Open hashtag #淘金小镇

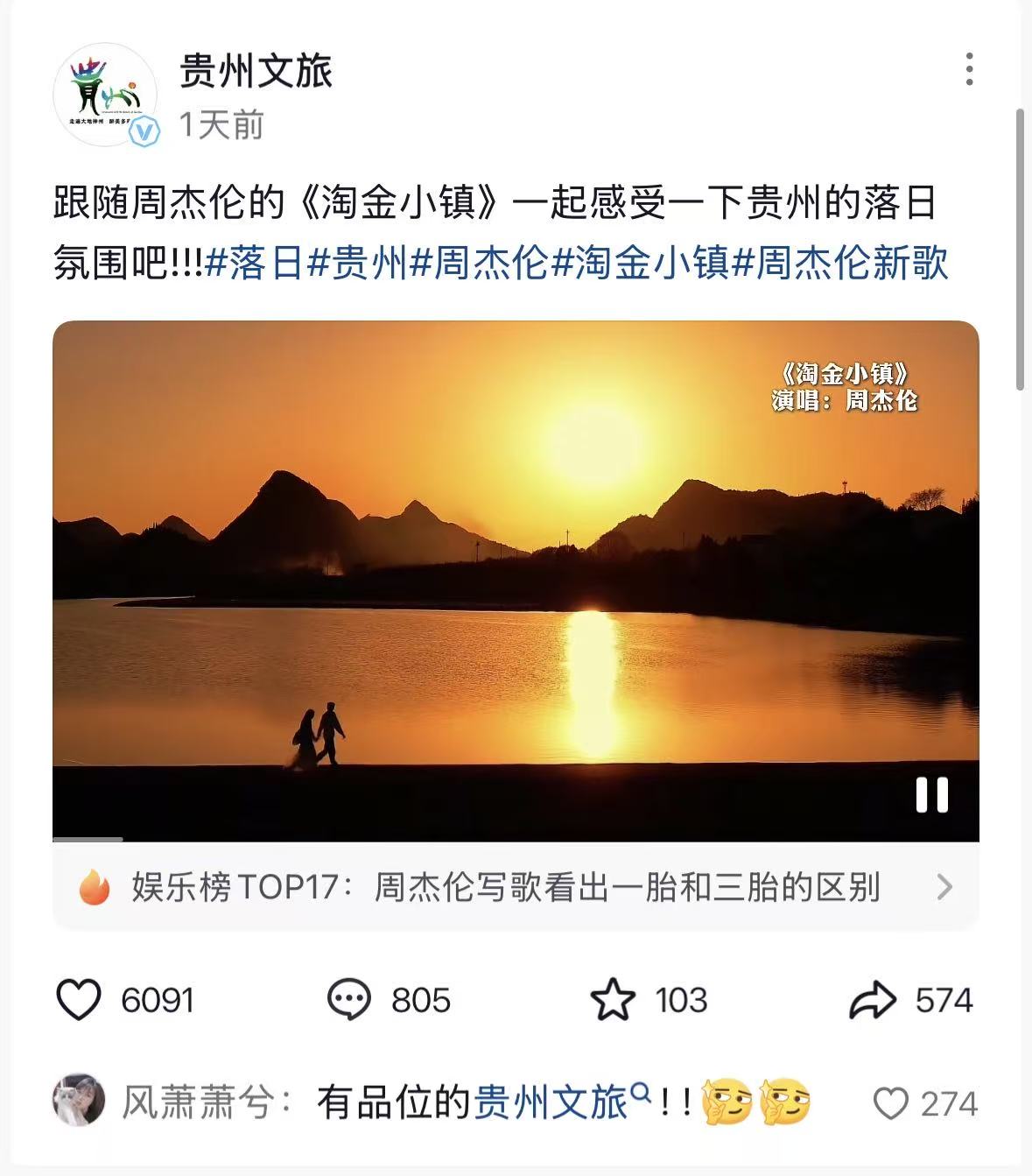click(642, 263)
